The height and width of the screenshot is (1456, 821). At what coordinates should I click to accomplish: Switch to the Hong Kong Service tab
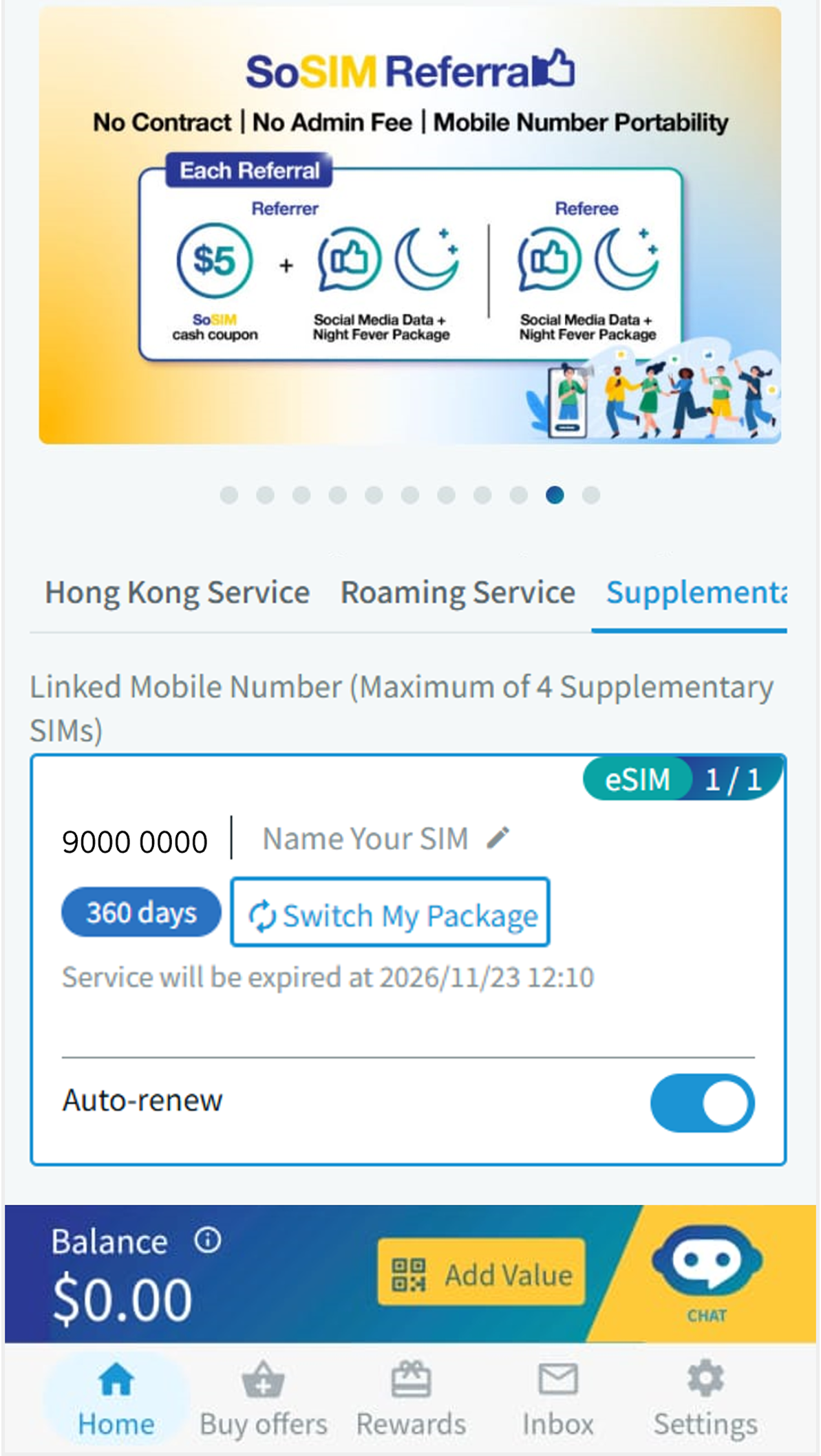[x=177, y=593]
